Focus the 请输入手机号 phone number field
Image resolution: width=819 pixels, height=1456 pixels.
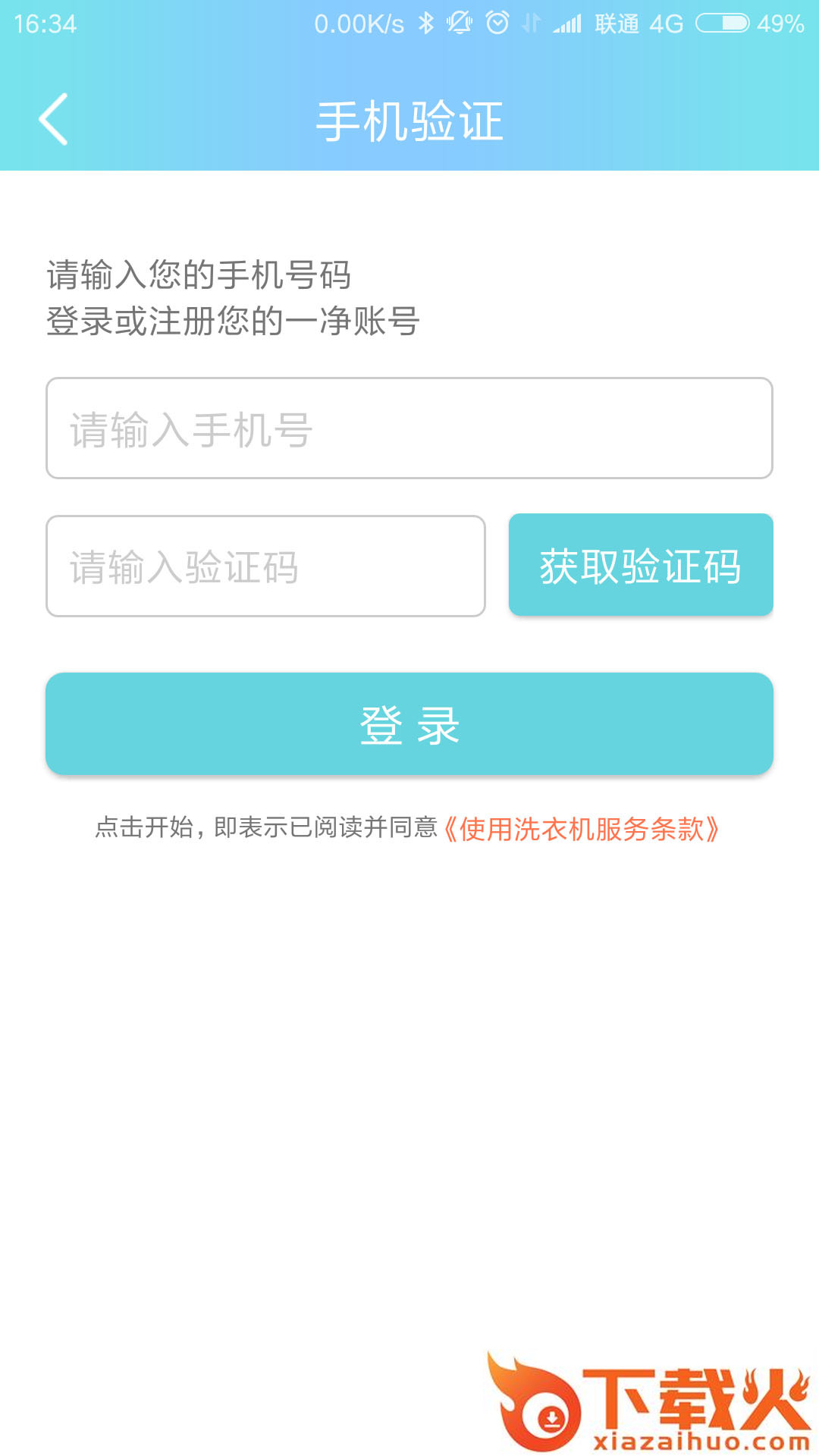click(x=409, y=428)
